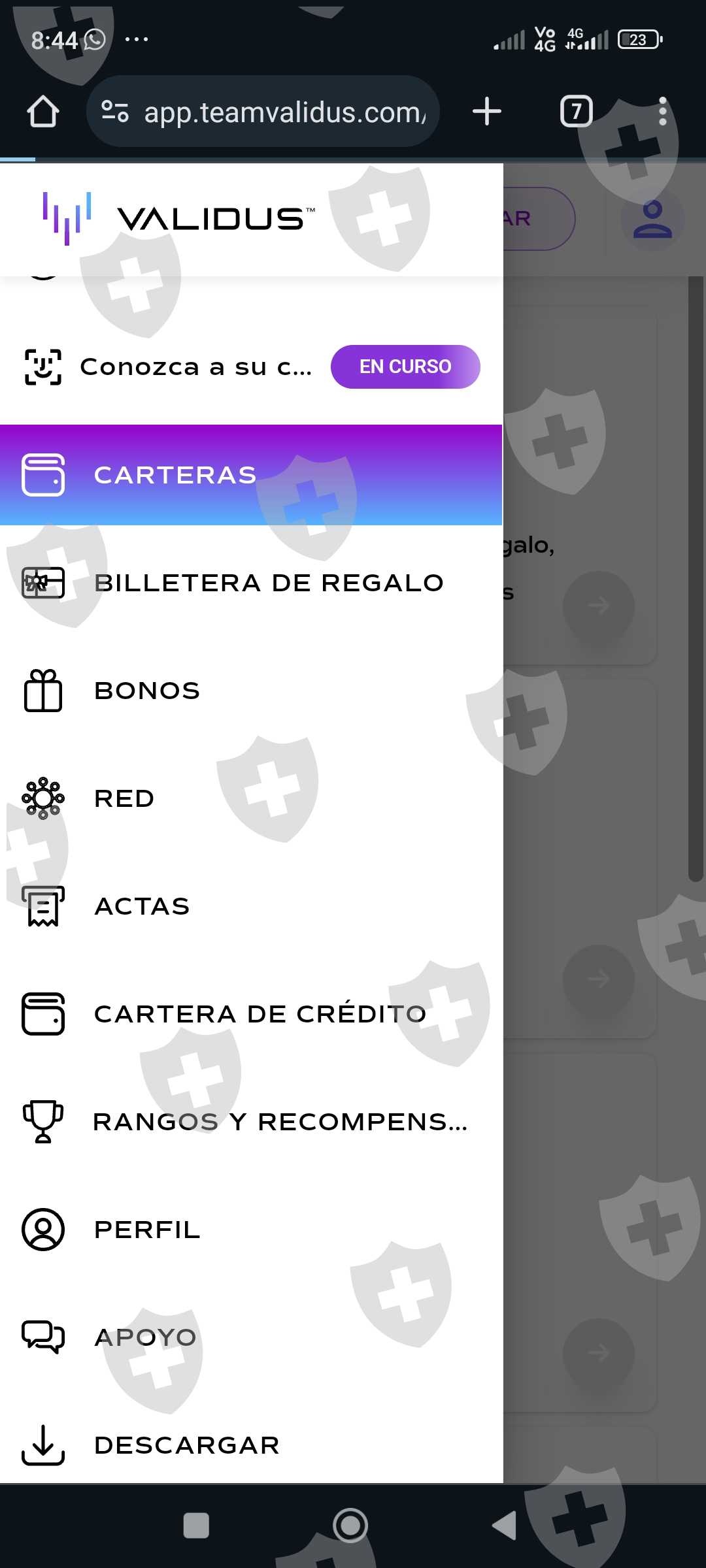Open Cartera de Crédito
Screen dimensions: 706x1568
(x=260, y=1014)
